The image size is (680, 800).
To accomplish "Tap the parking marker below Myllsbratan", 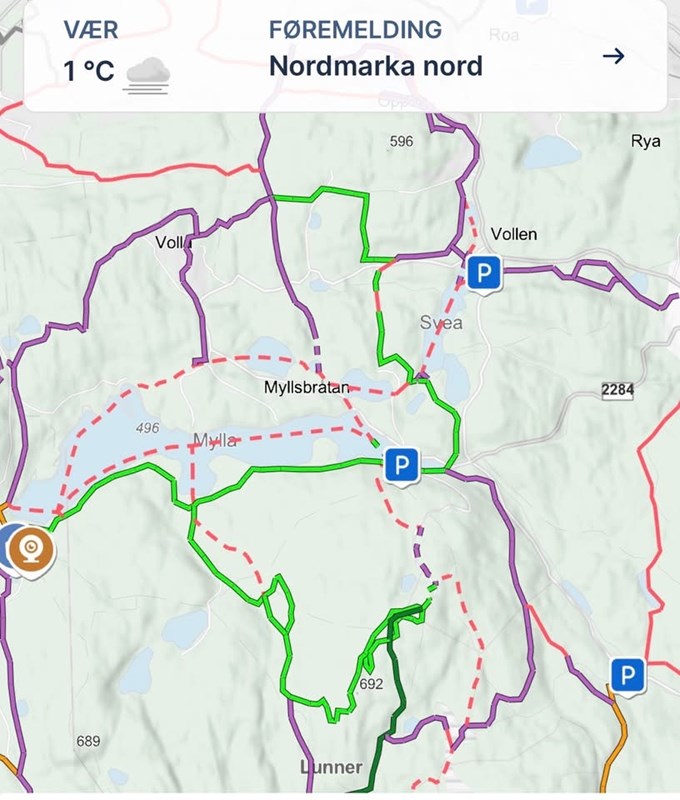I will [x=401, y=465].
